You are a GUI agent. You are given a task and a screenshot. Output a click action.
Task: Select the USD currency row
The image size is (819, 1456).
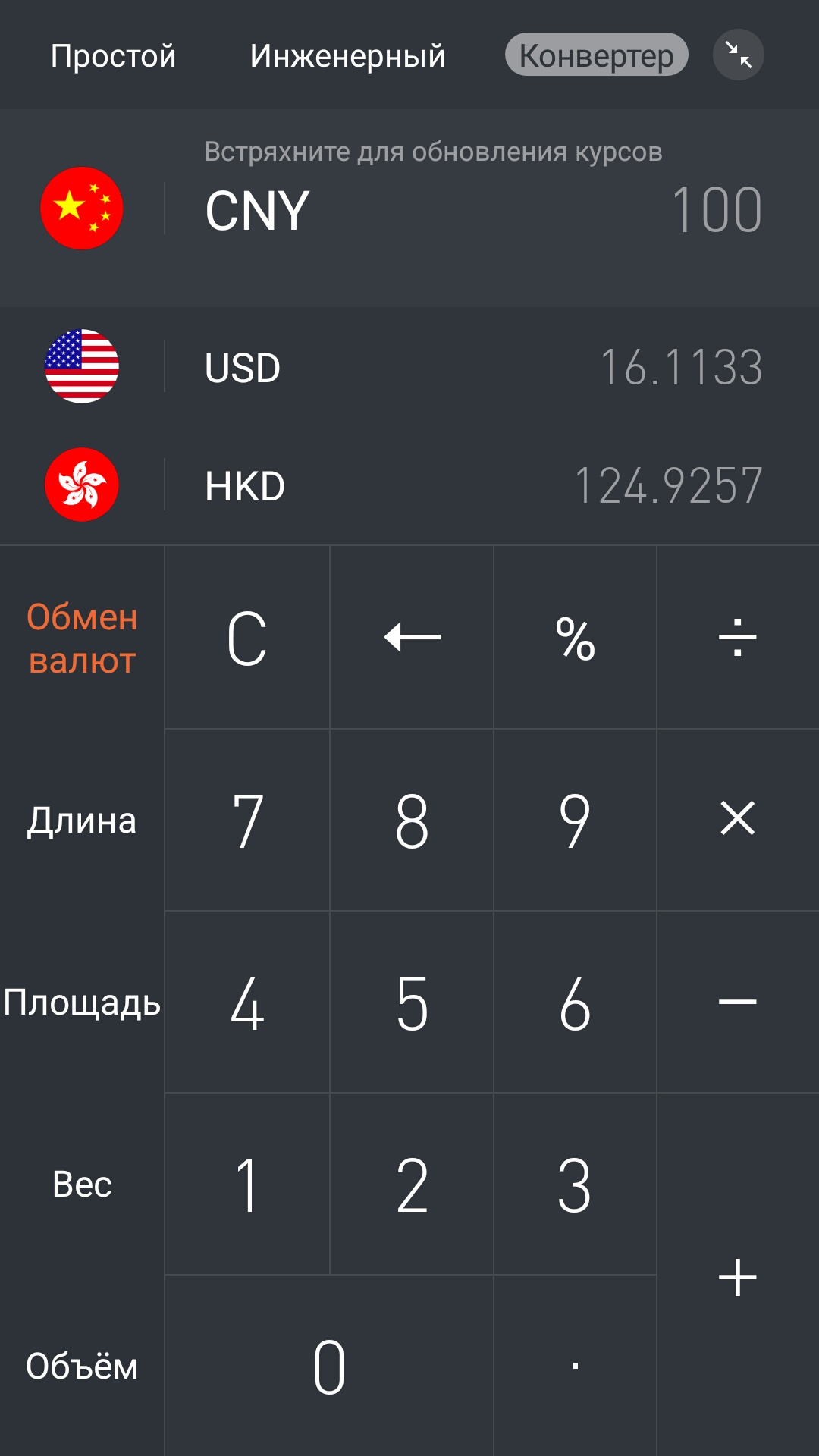click(x=409, y=366)
